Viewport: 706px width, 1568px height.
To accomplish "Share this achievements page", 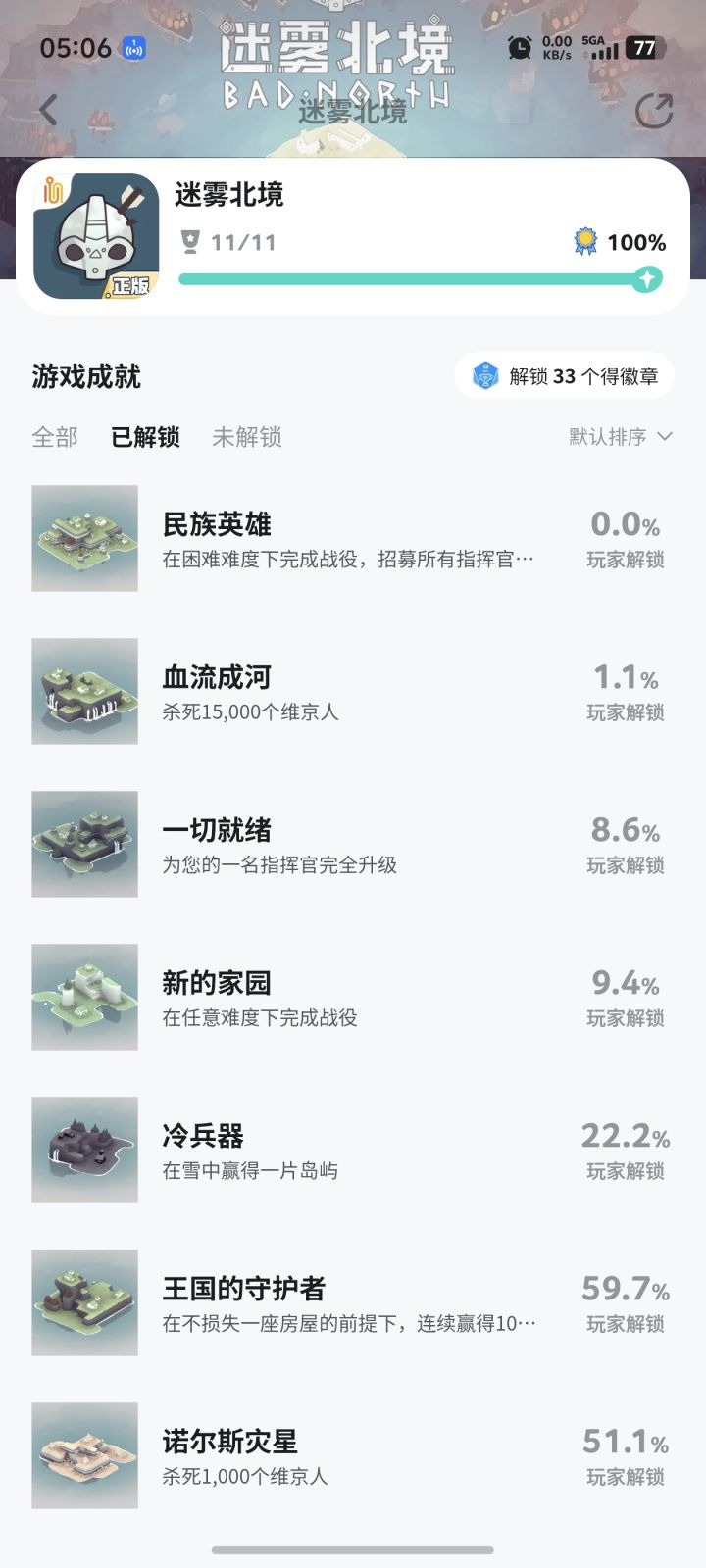I will coord(654,111).
